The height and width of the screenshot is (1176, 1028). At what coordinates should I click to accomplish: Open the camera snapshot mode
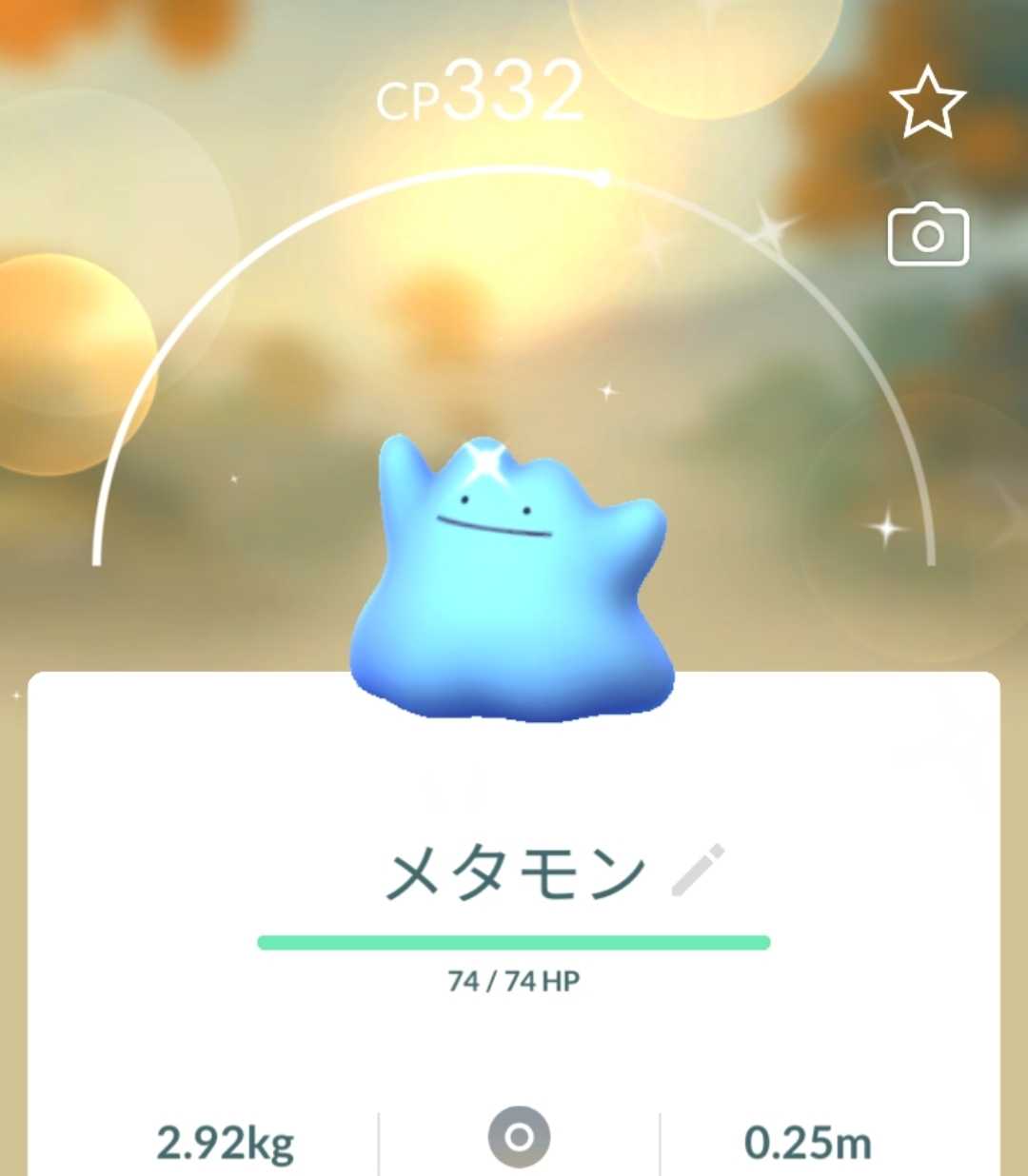pyautogui.click(x=928, y=234)
